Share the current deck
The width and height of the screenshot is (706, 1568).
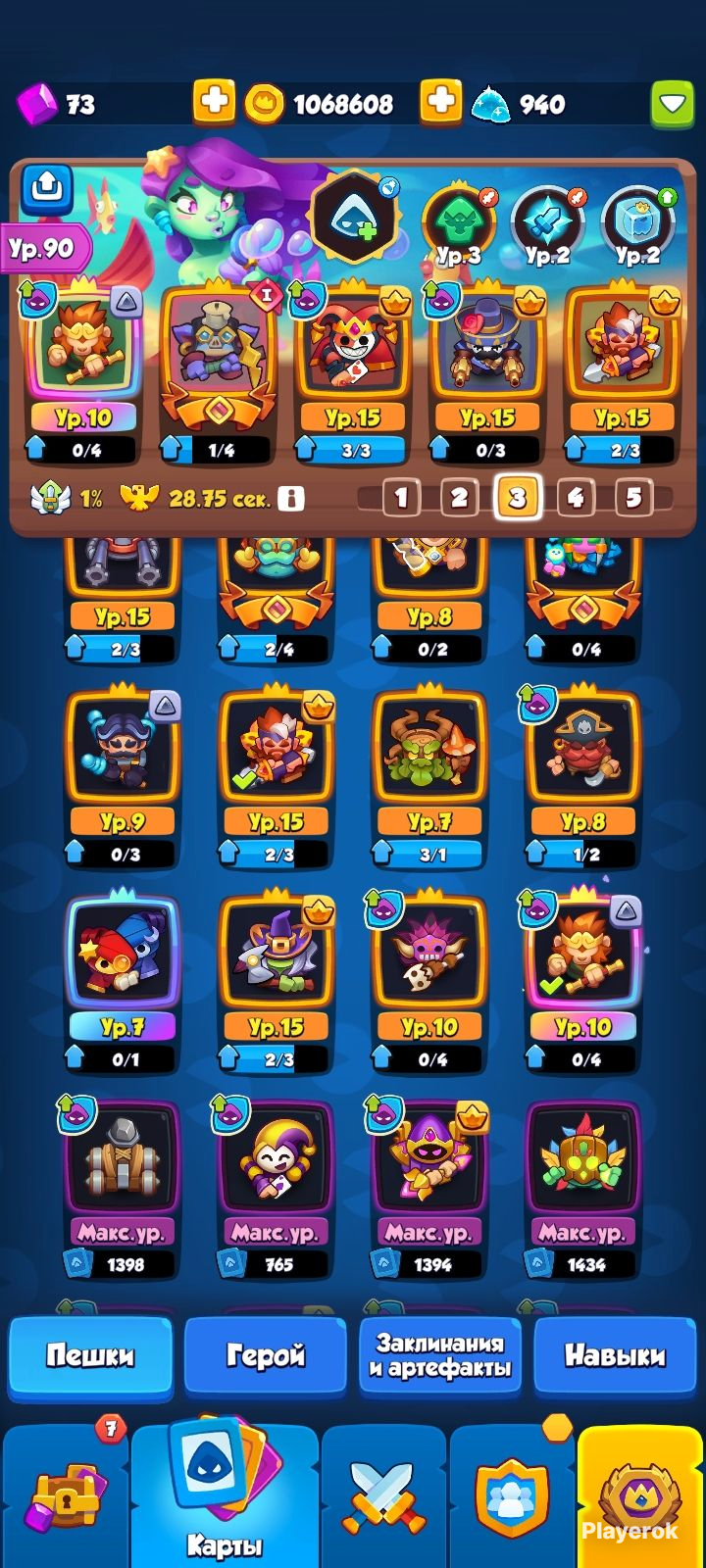pos(47,186)
